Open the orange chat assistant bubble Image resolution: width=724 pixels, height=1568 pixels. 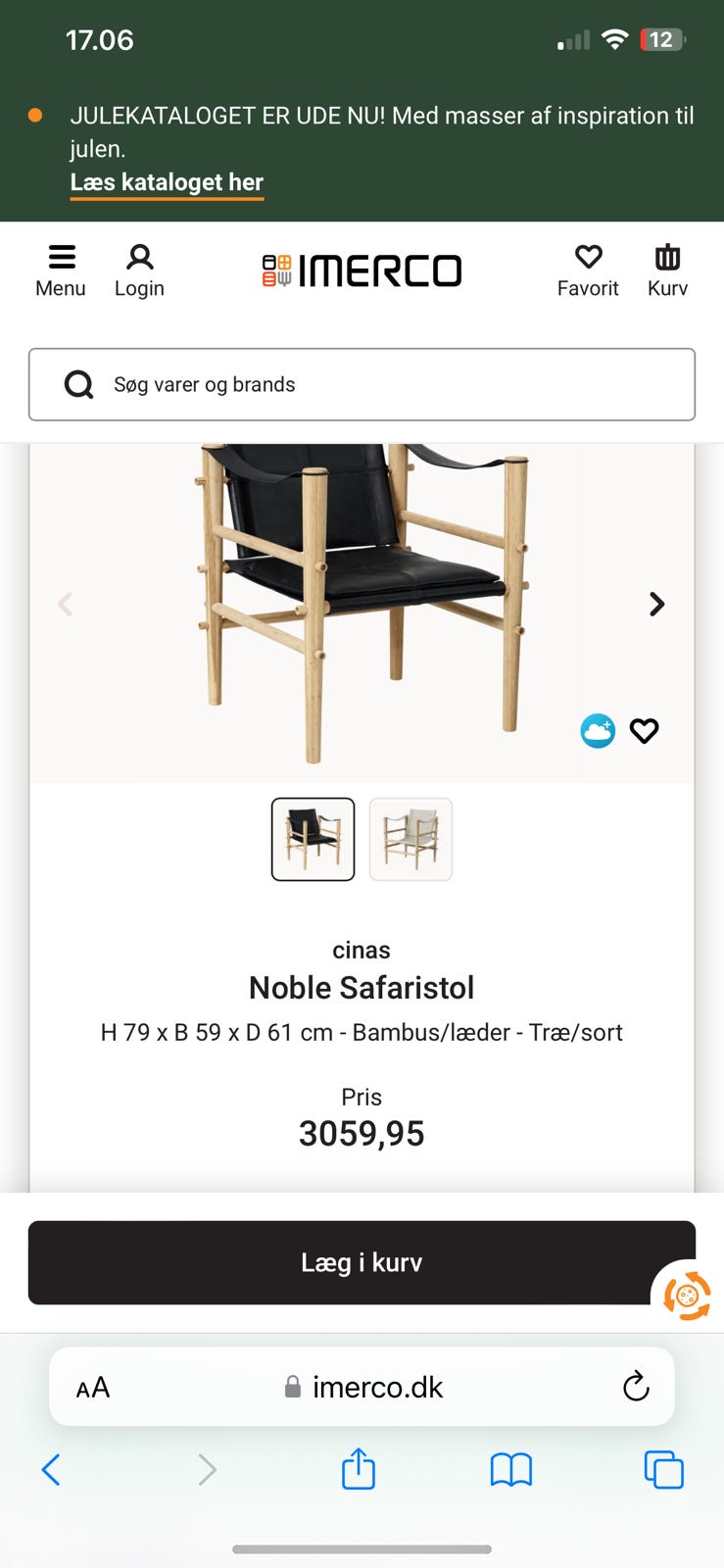689,1296
